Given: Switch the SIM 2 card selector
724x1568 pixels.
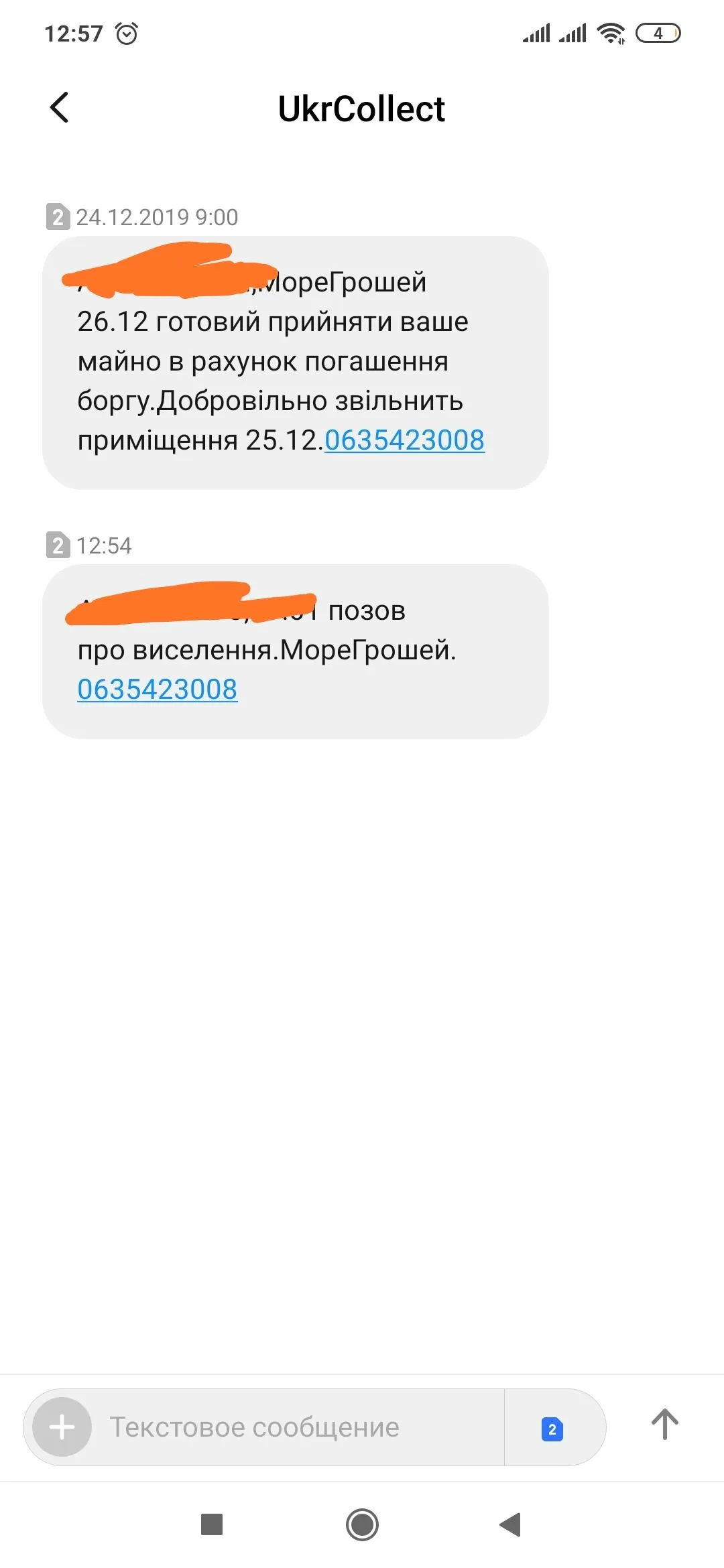Looking at the screenshot, I should click(x=552, y=1429).
